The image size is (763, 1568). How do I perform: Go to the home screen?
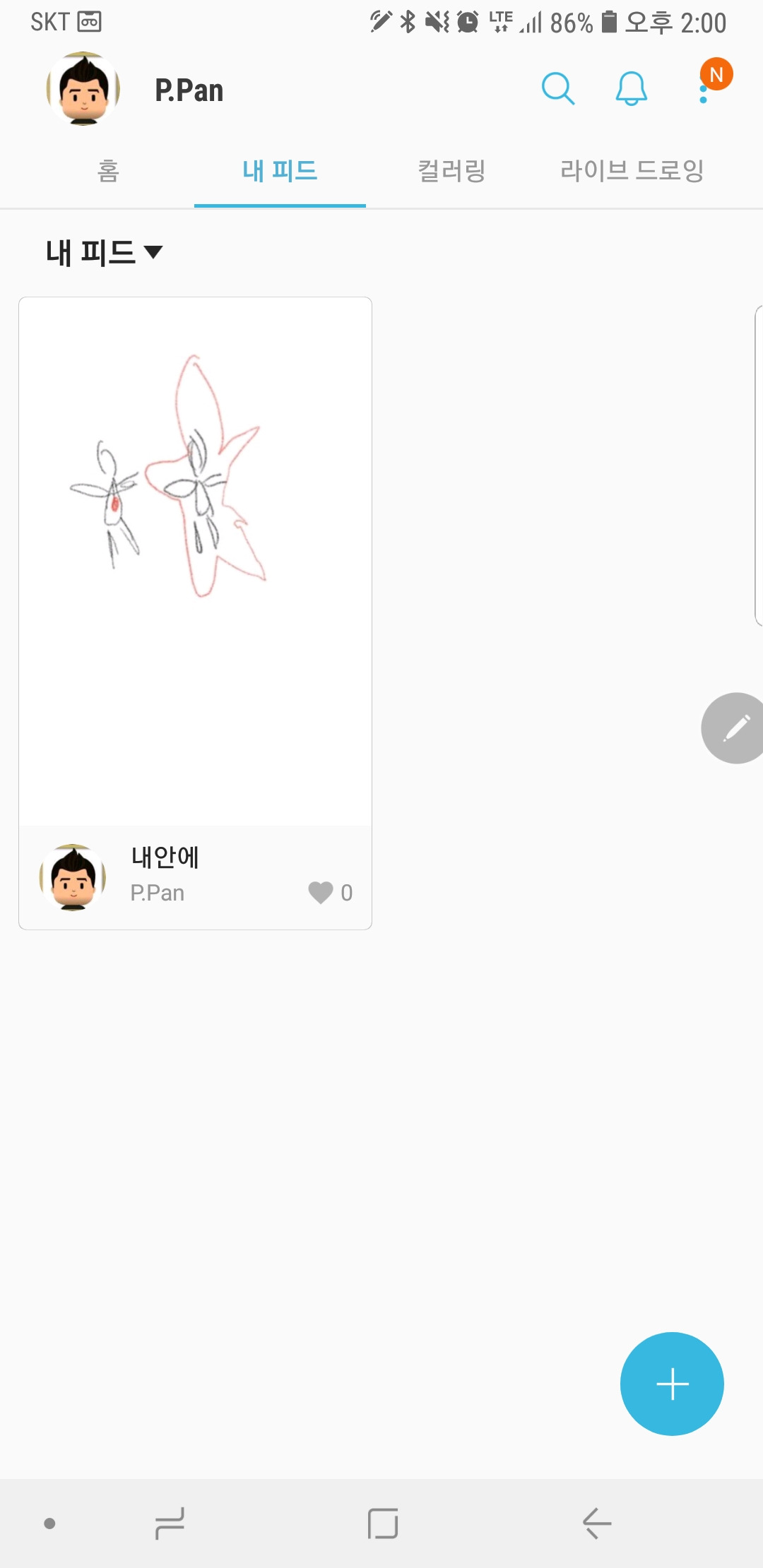pyautogui.click(x=382, y=1523)
